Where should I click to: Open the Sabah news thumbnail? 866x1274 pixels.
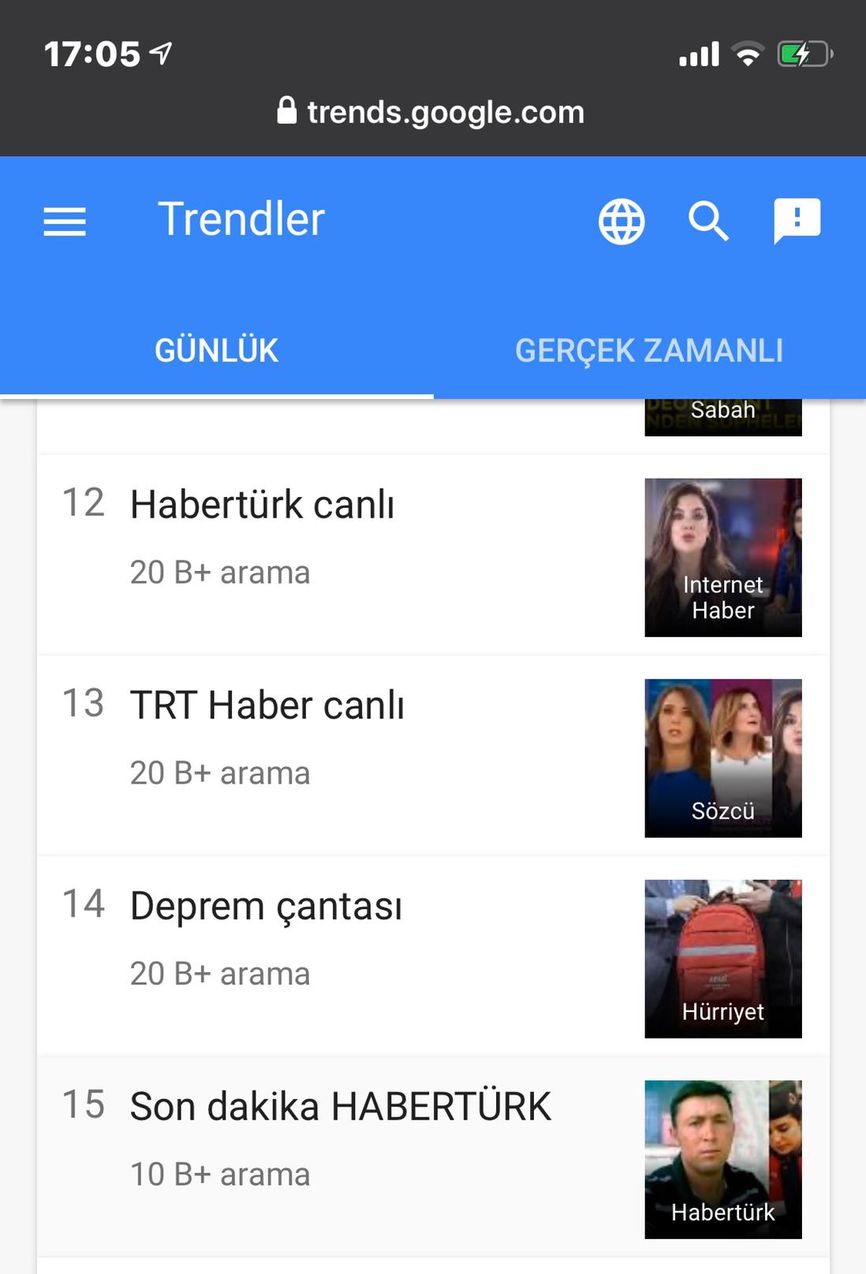click(723, 417)
